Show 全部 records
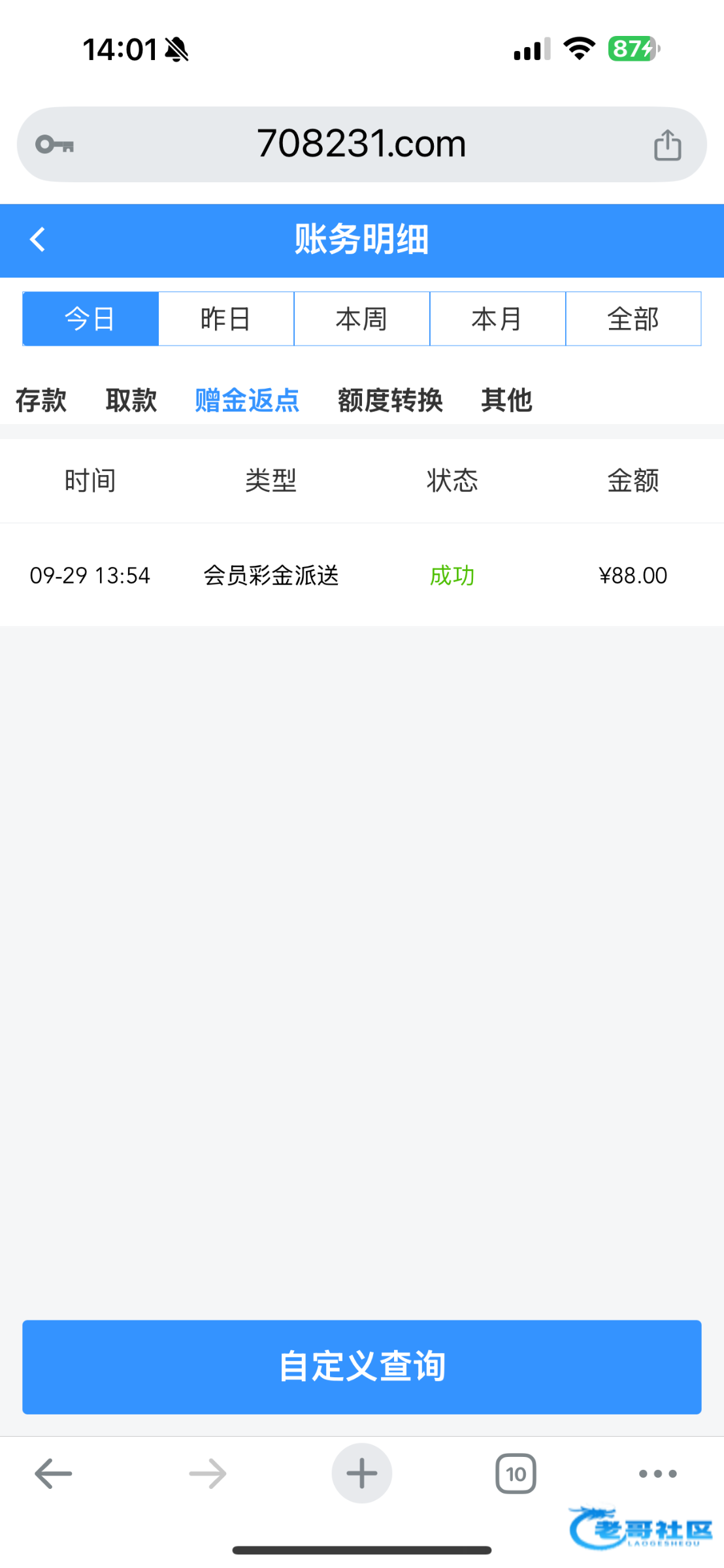This screenshot has width=724, height=1568. pos(633,319)
